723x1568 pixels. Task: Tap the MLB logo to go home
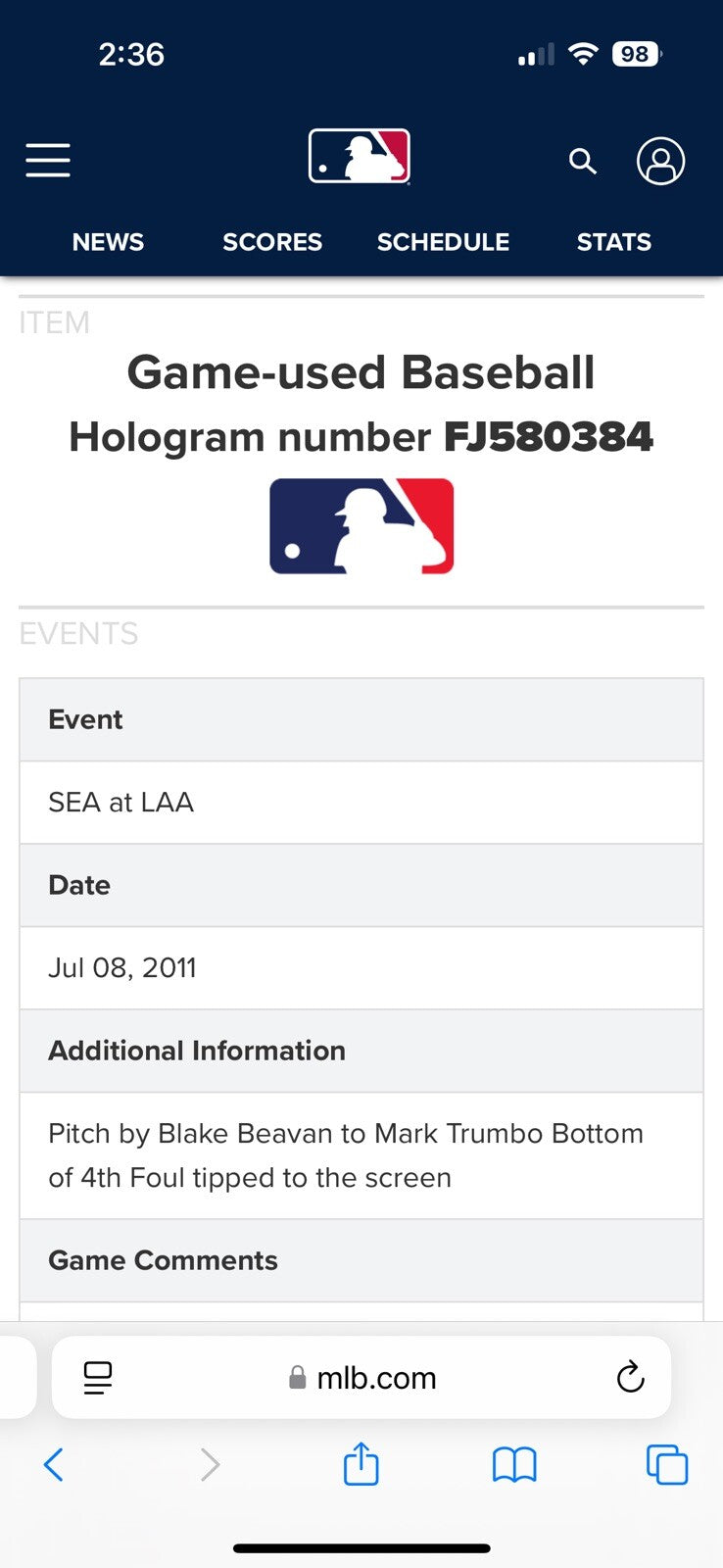(x=360, y=157)
